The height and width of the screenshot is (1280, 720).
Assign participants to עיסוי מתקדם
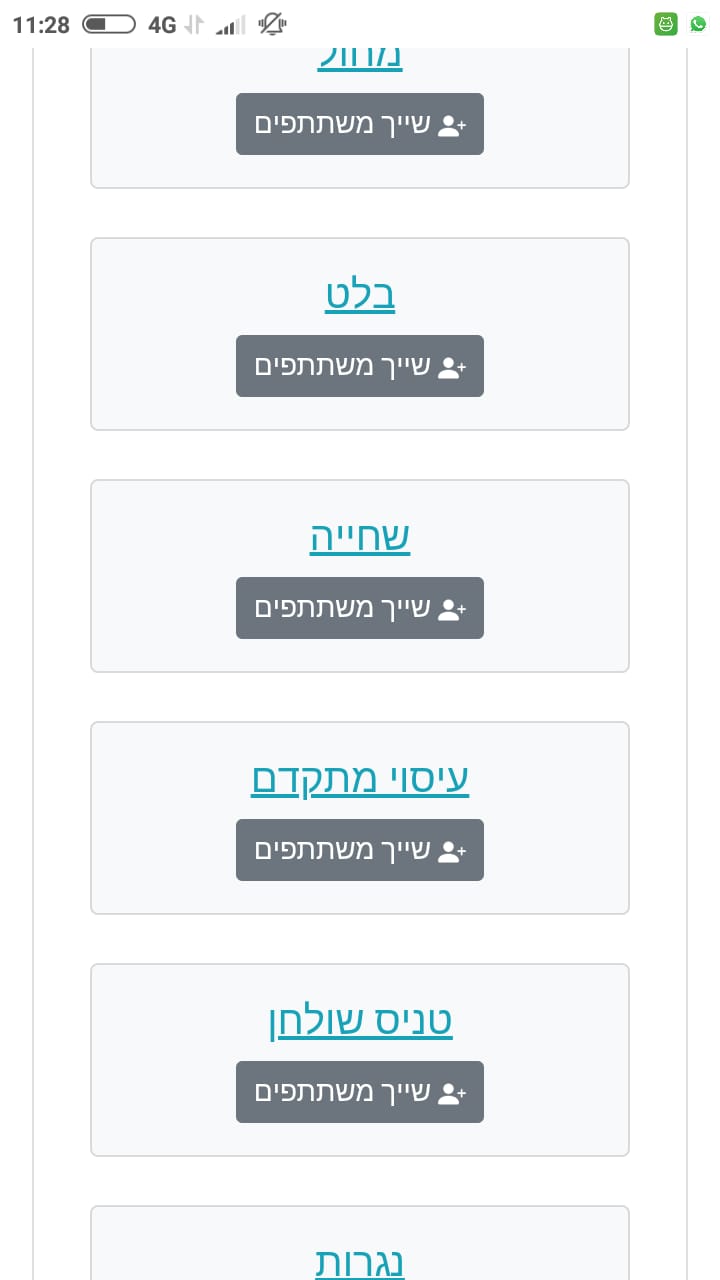pos(360,850)
